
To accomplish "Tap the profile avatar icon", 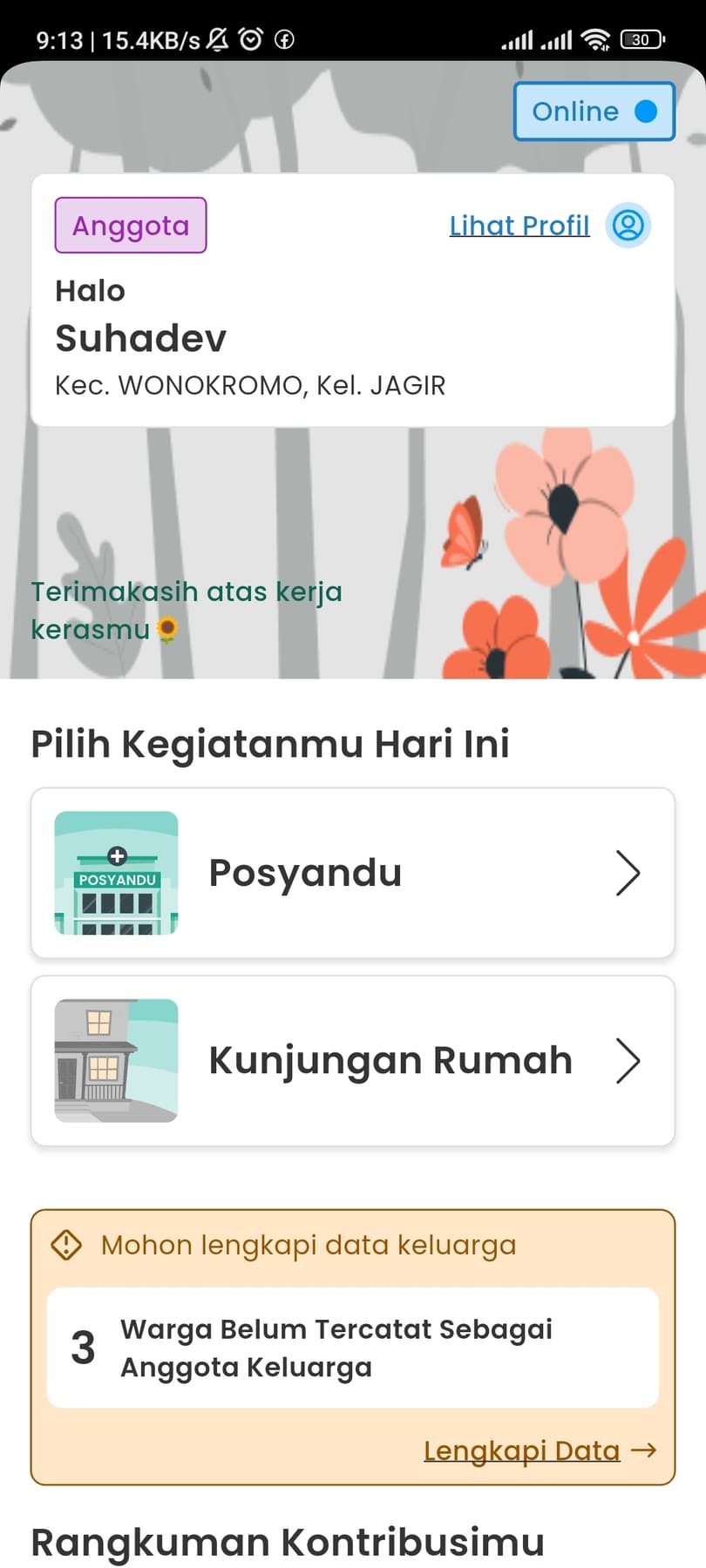I will tap(628, 226).
